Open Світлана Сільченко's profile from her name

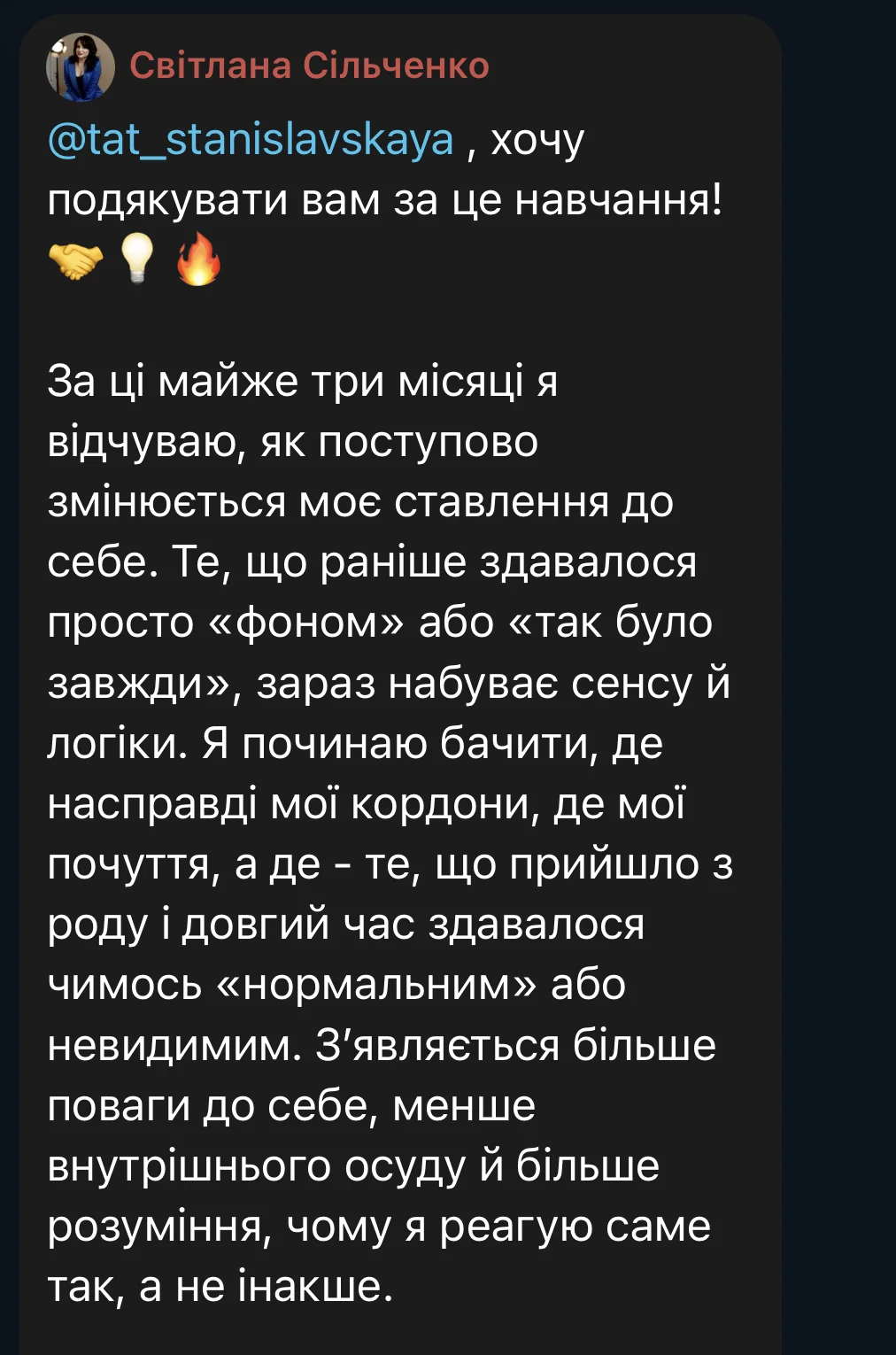tap(309, 66)
